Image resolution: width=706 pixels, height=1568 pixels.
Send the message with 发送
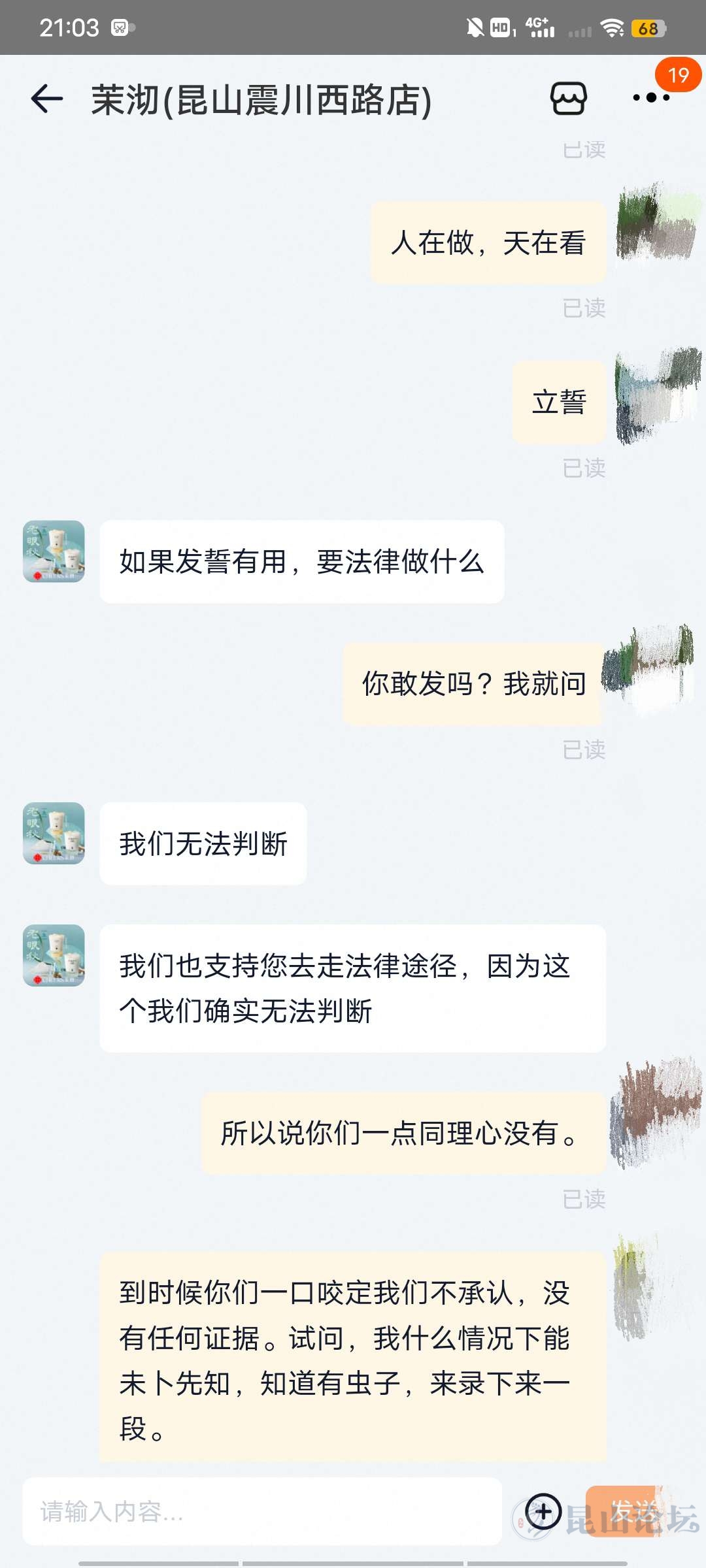[x=626, y=1511]
